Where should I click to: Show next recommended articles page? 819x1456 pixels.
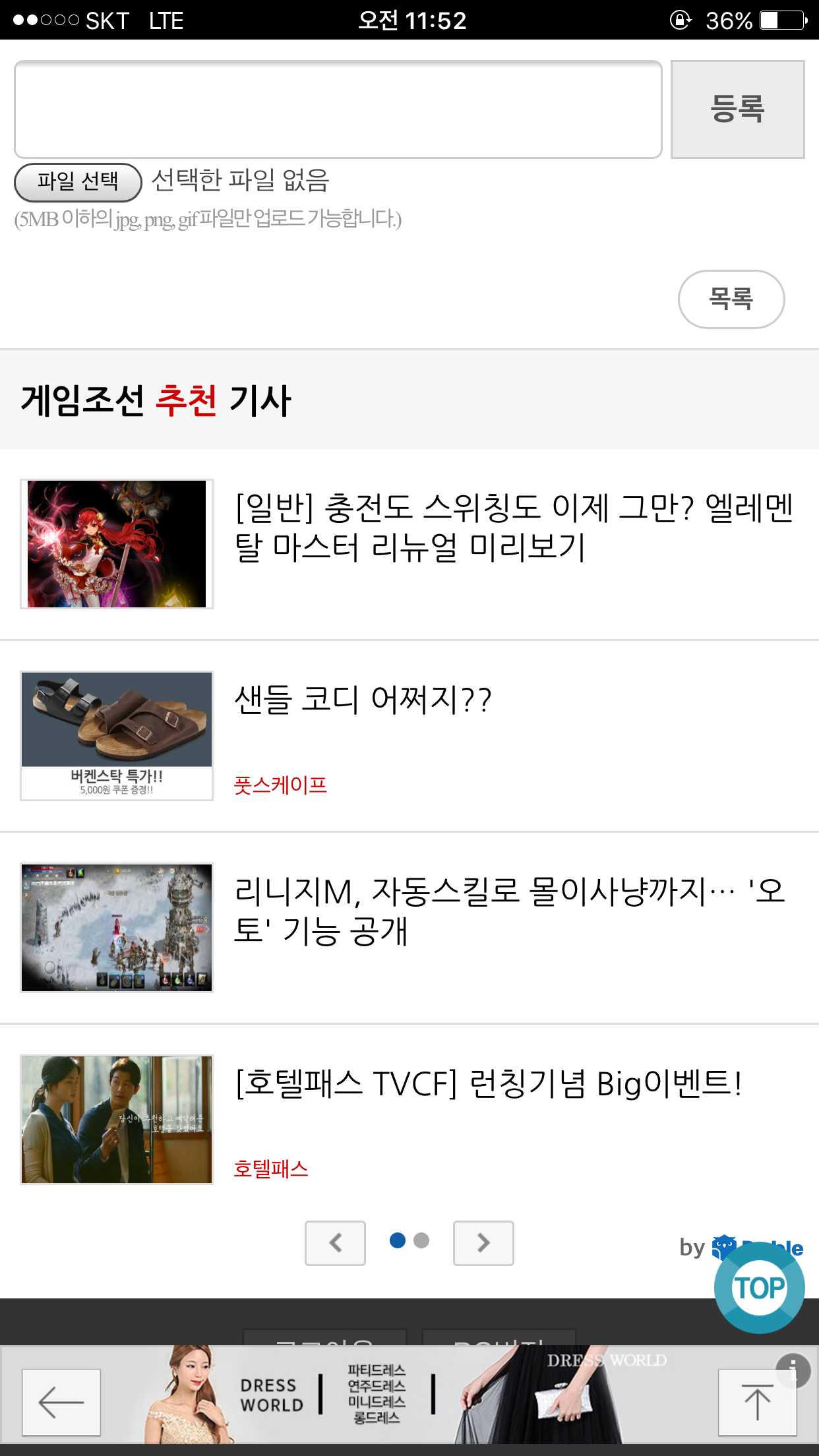pos(483,1243)
